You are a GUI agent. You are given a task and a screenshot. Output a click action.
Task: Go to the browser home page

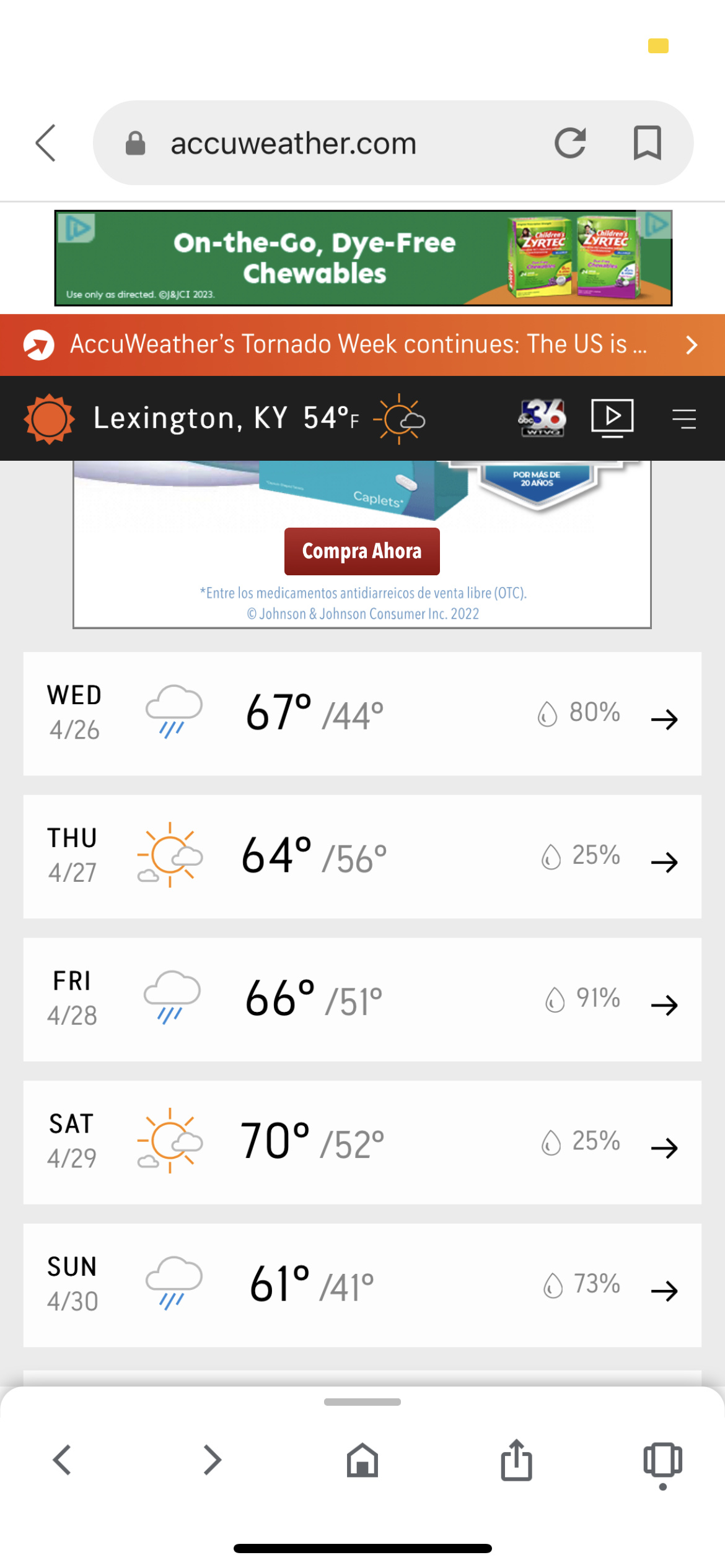pyautogui.click(x=362, y=1460)
